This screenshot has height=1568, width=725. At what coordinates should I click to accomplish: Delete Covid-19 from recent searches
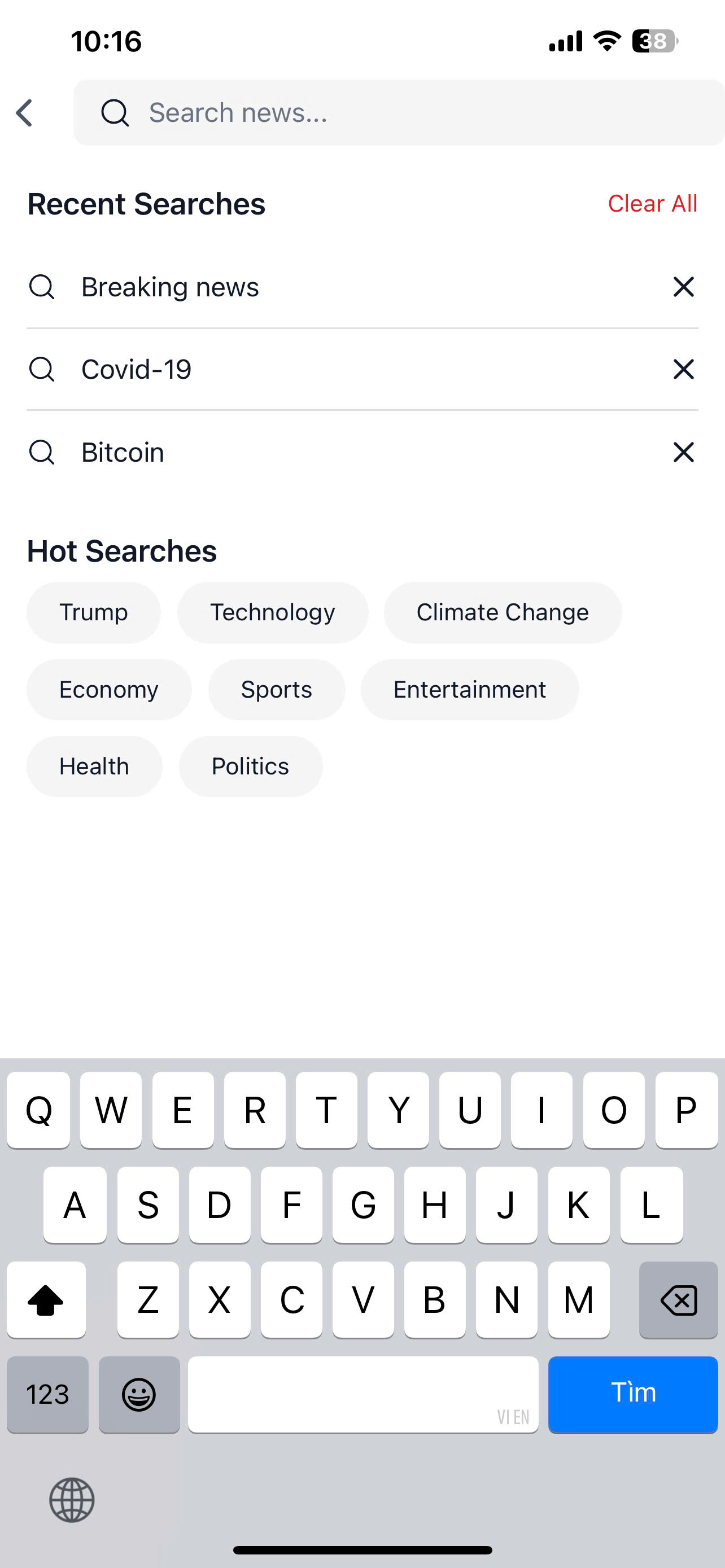pyautogui.click(x=683, y=370)
